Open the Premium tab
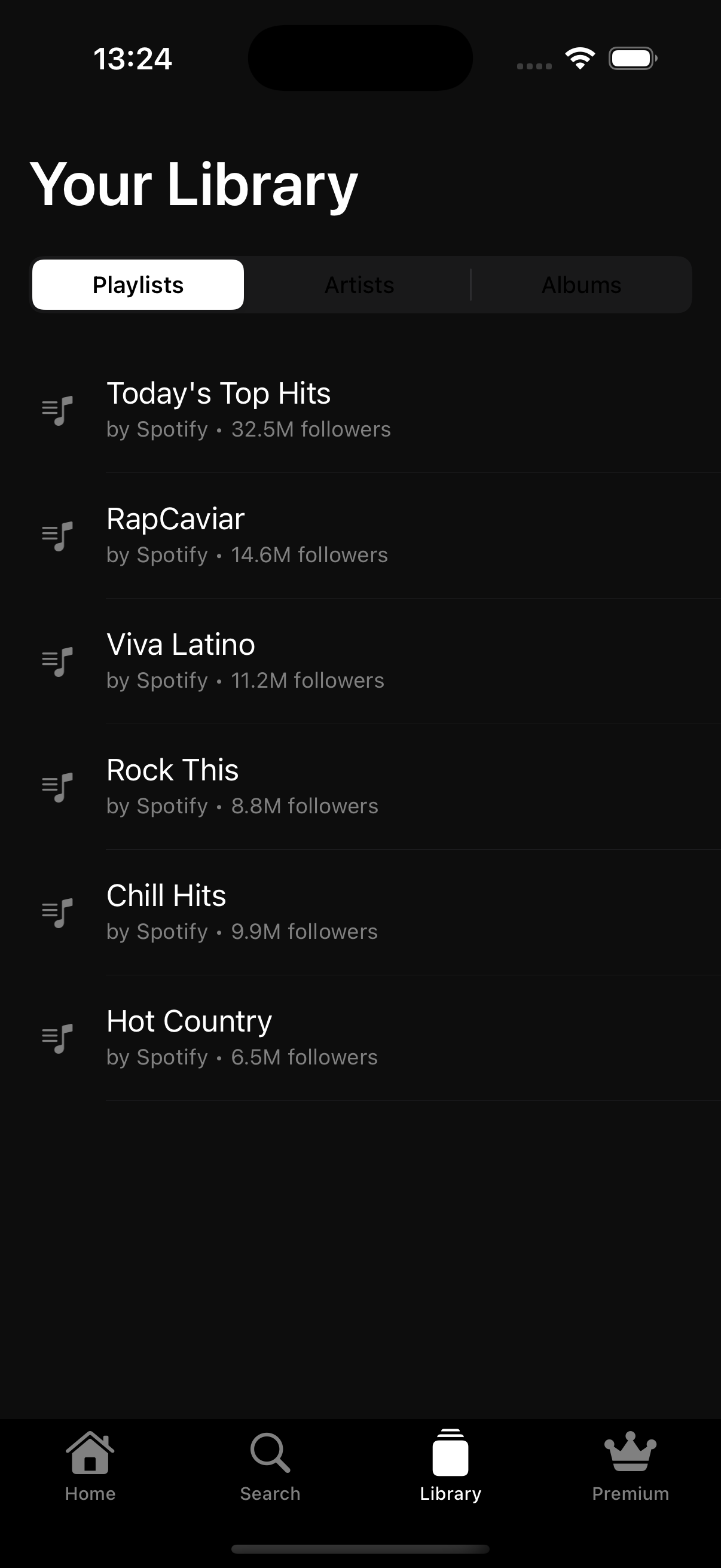The image size is (721, 1568). [630, 1467]
